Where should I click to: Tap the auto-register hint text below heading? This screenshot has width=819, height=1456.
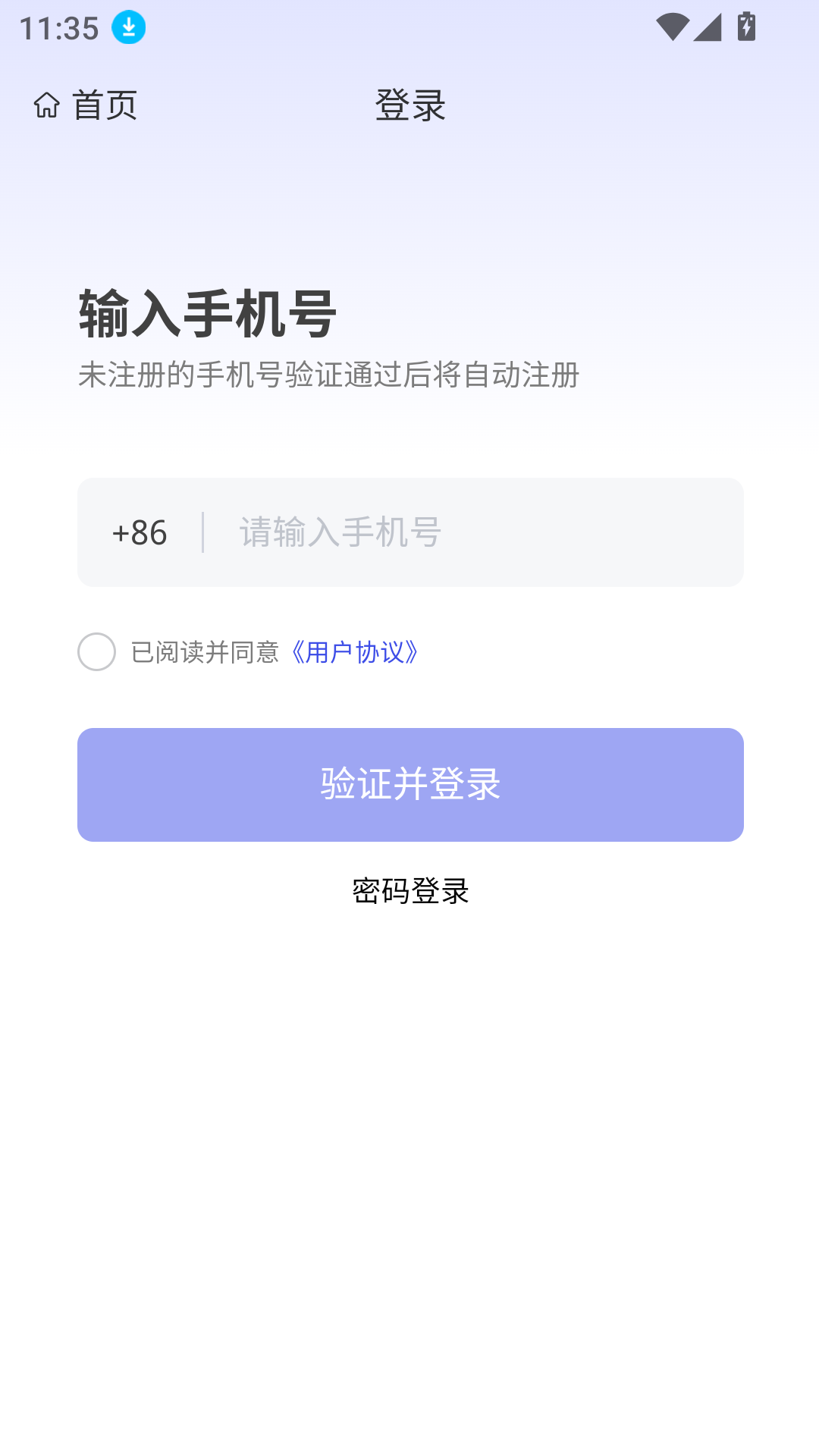(x=328, y=373)
